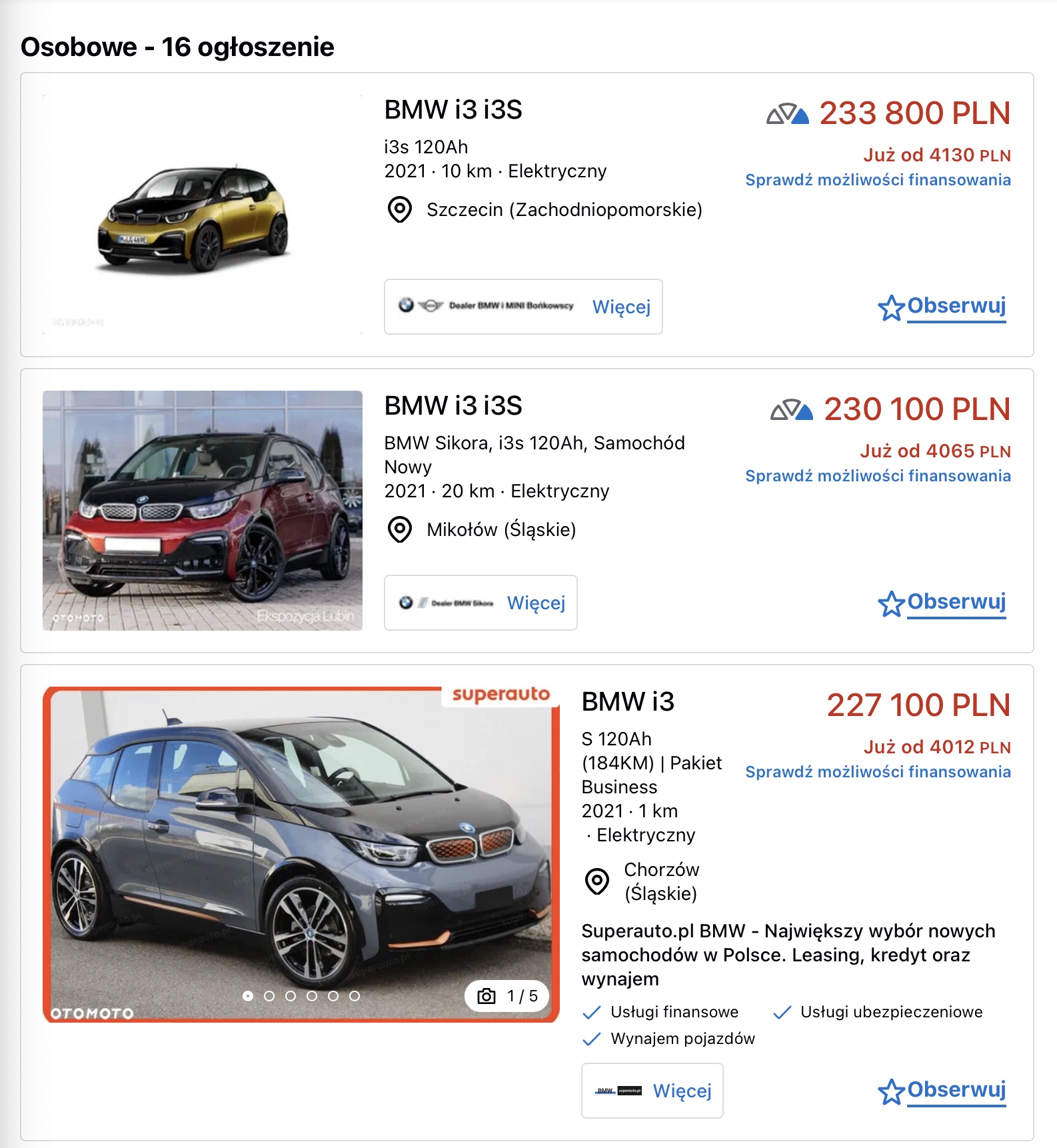This screenshot has height=1148, width=1057.
Task: Select the second photo dot on the superauto listing
Action: click(x=269, y=996)
